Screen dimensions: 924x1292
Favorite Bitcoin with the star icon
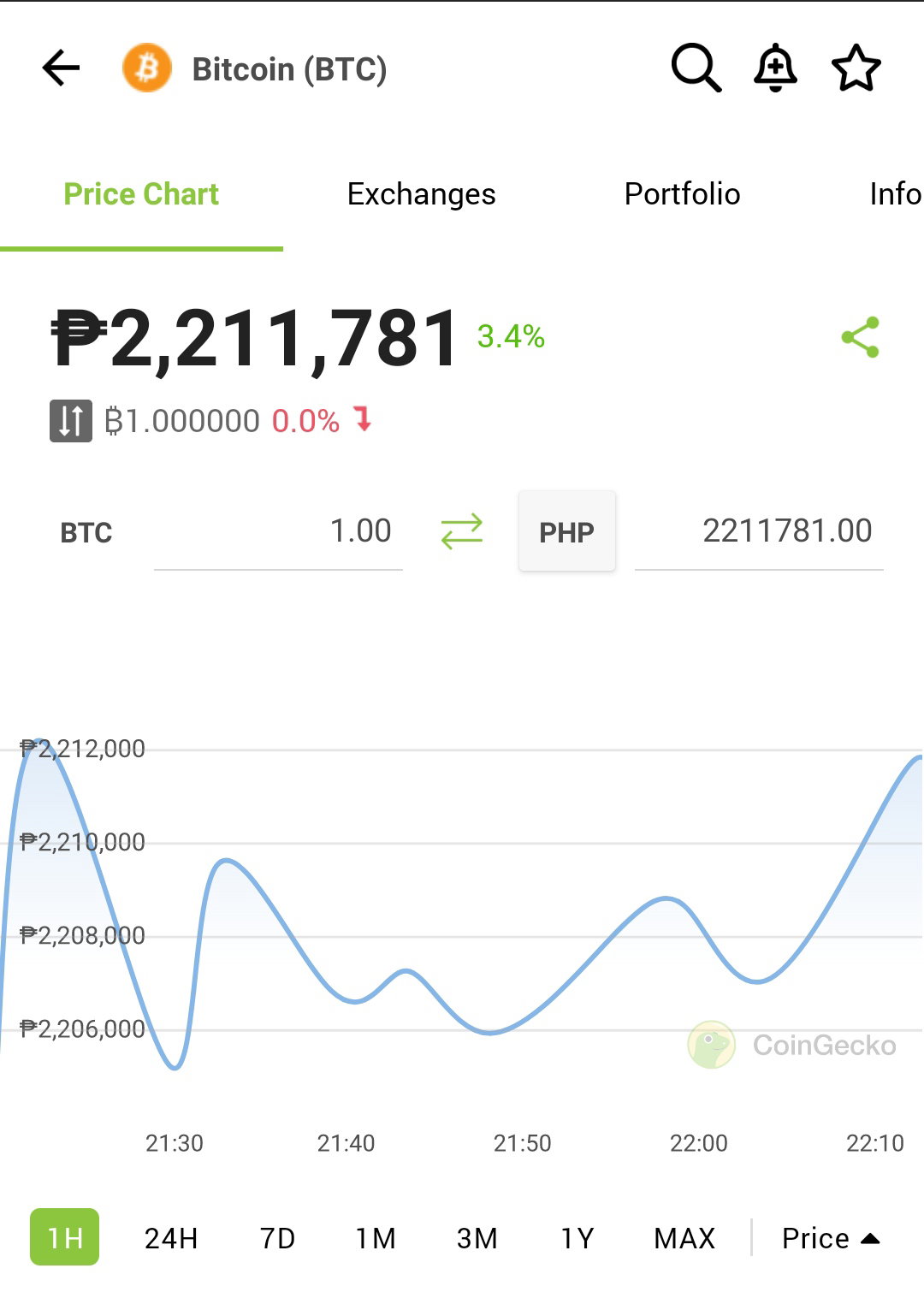click(856, 68)
